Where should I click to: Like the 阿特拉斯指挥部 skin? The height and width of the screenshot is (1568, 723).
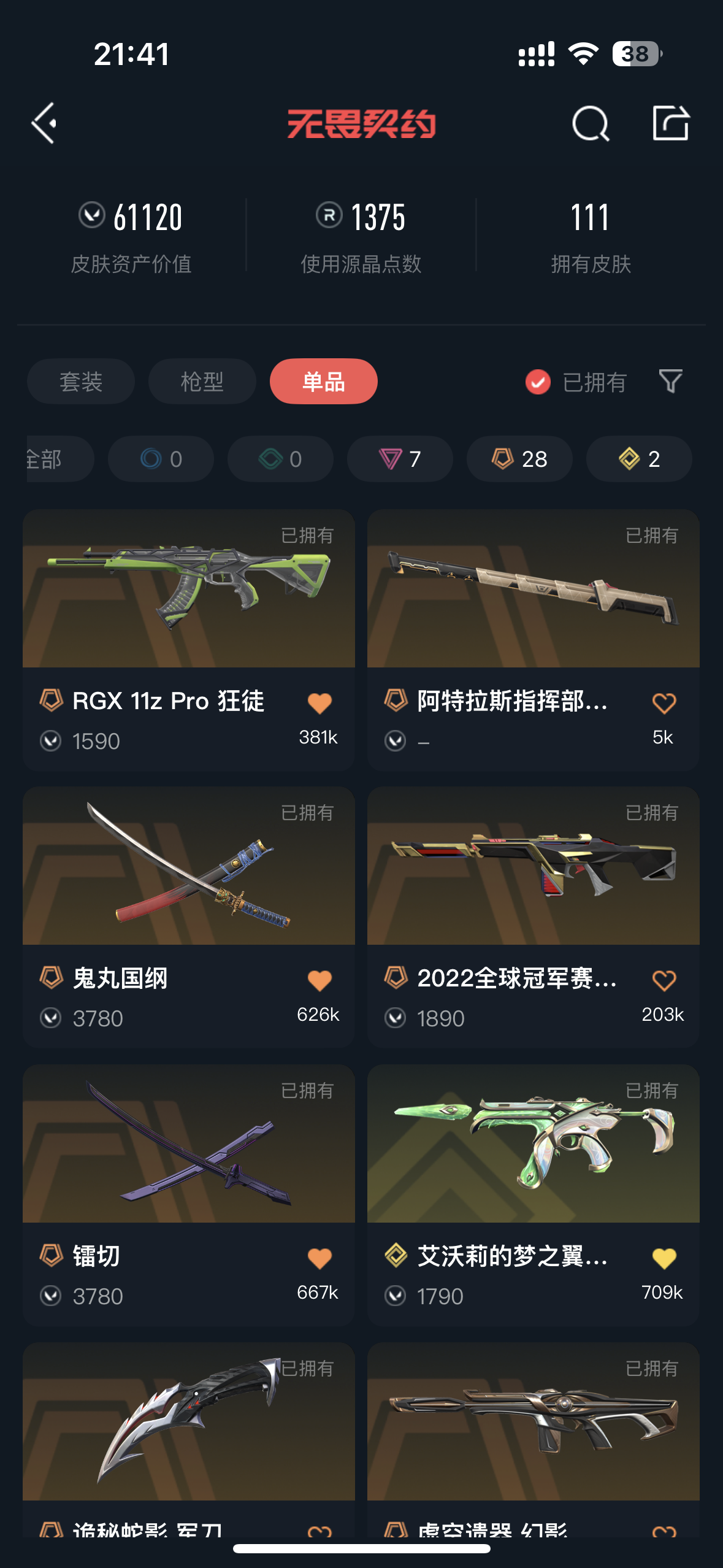(x=664, y=703)
